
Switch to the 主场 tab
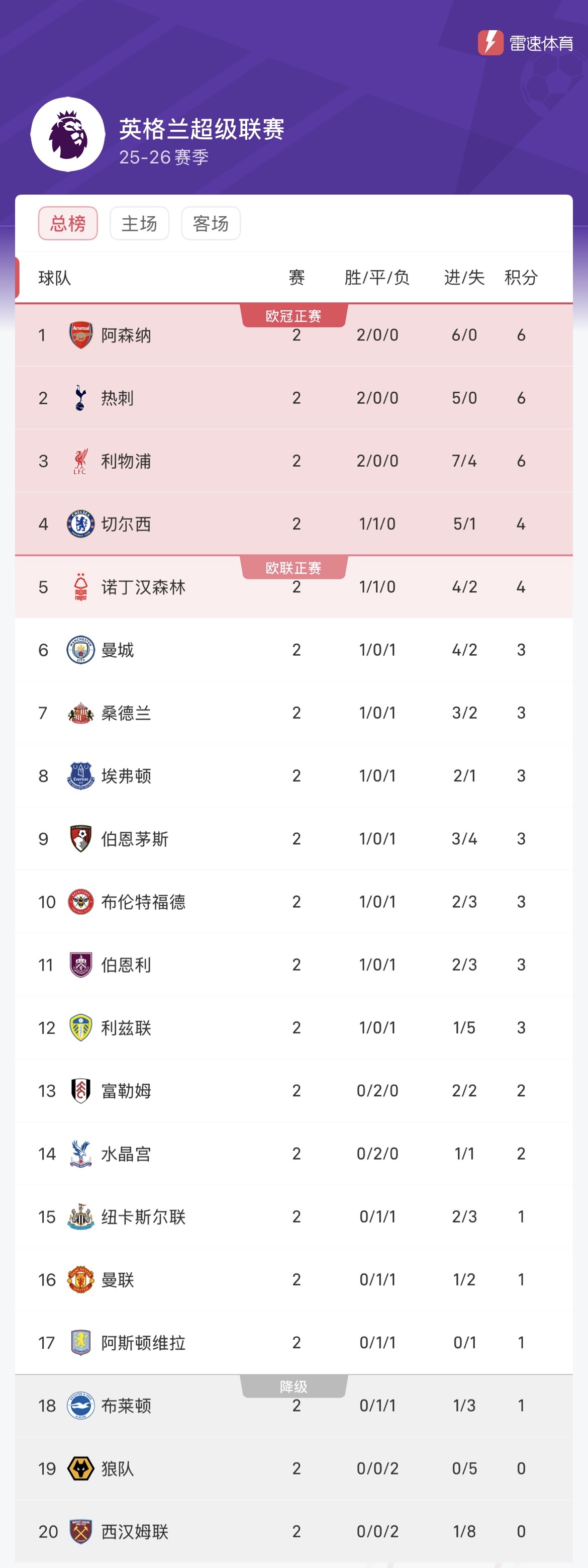click(139, 223)
